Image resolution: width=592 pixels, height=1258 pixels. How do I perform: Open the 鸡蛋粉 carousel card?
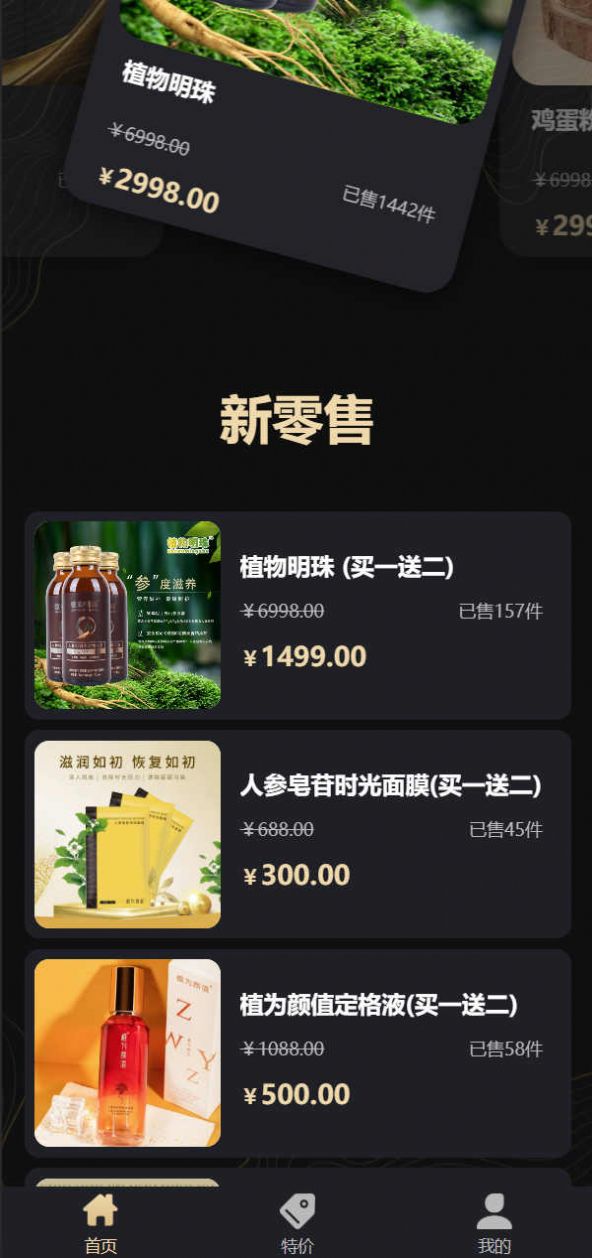click(x=547, y=128)
